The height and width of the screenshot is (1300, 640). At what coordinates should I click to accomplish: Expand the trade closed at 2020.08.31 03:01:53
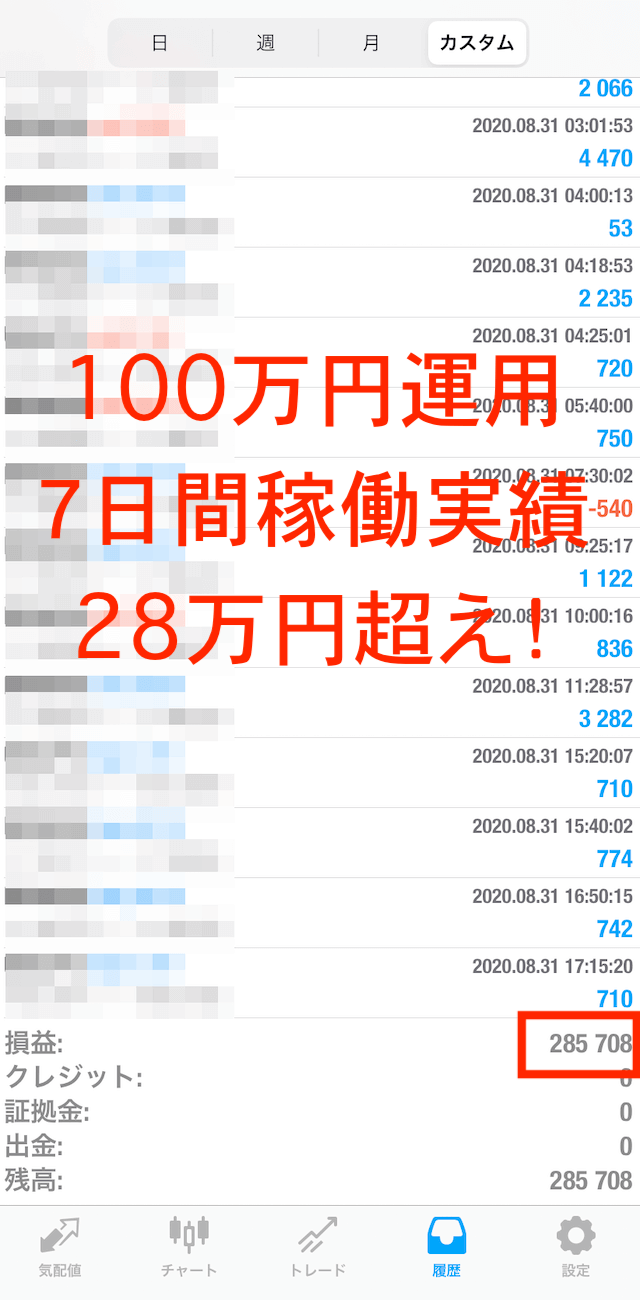[x=320, y=143]
